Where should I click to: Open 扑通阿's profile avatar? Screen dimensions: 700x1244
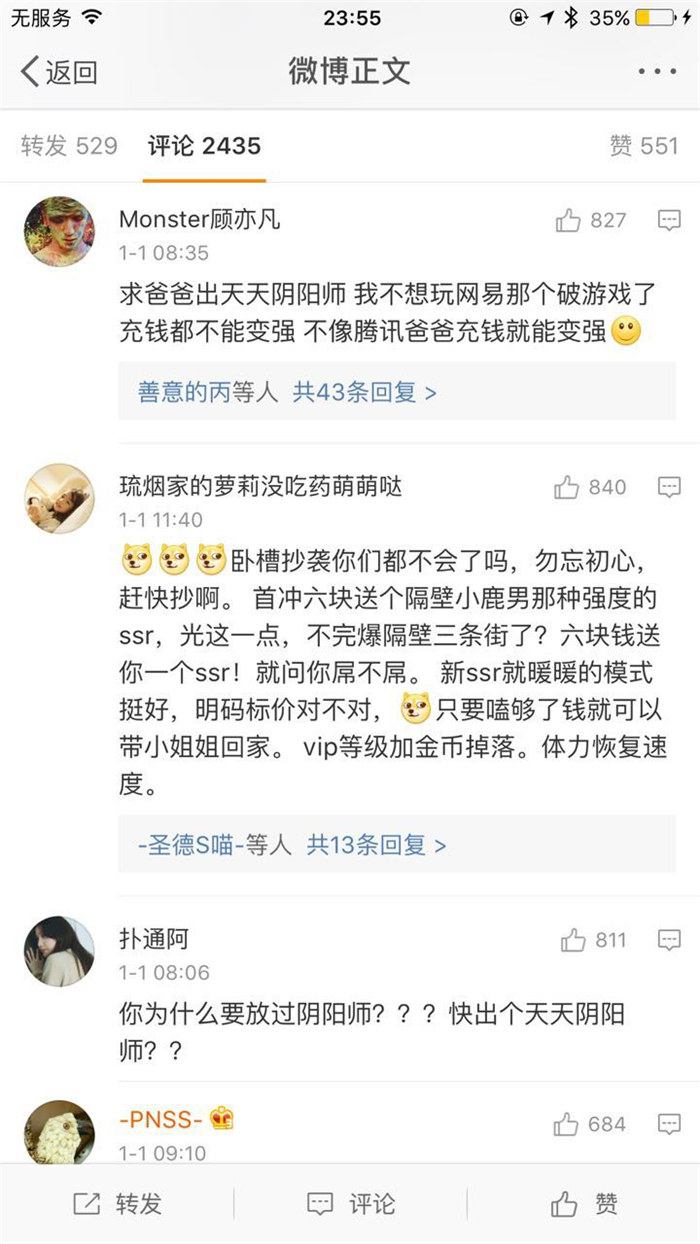(x=59, y=951)
